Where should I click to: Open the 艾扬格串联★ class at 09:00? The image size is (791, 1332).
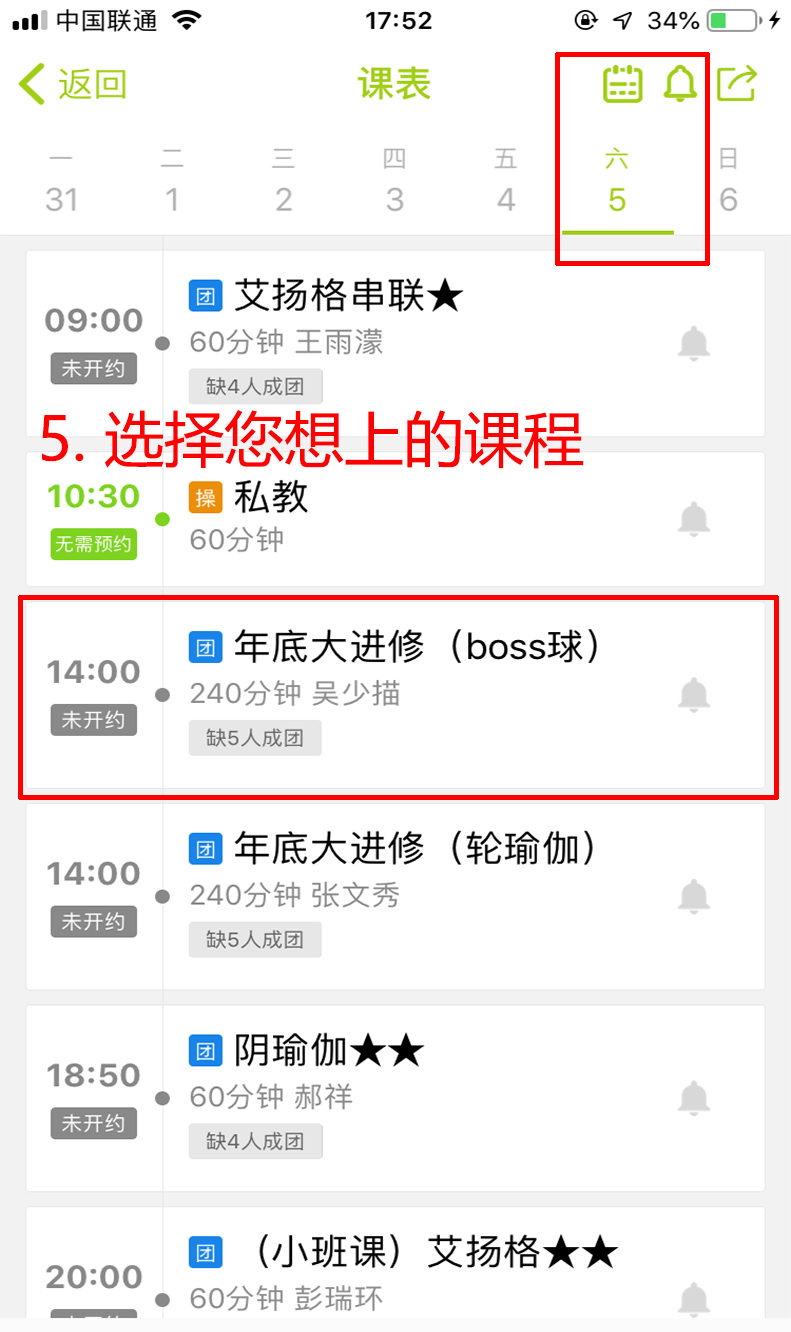[395, 343]
